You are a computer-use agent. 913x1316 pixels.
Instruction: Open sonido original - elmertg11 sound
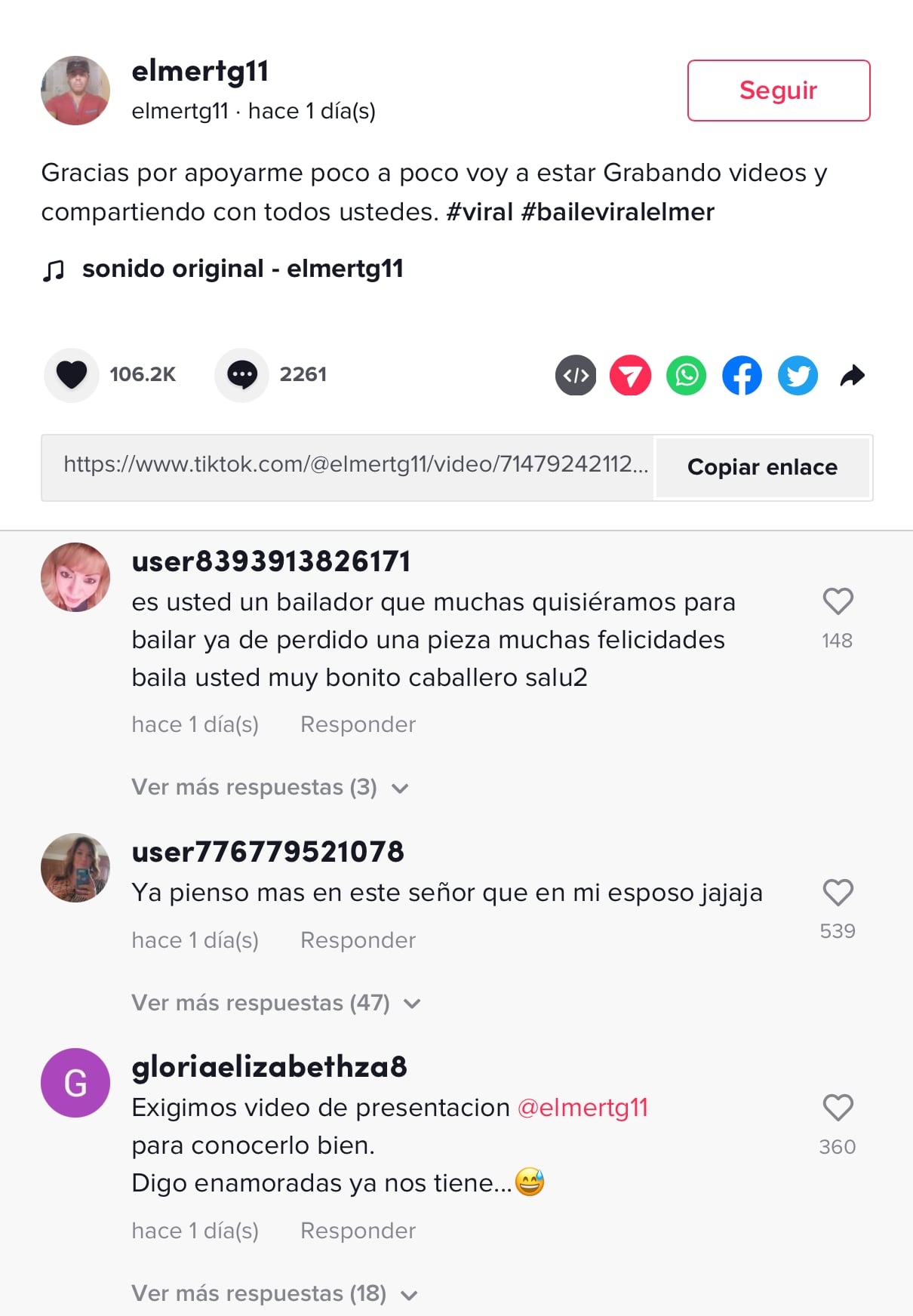[x=241, y=269]
